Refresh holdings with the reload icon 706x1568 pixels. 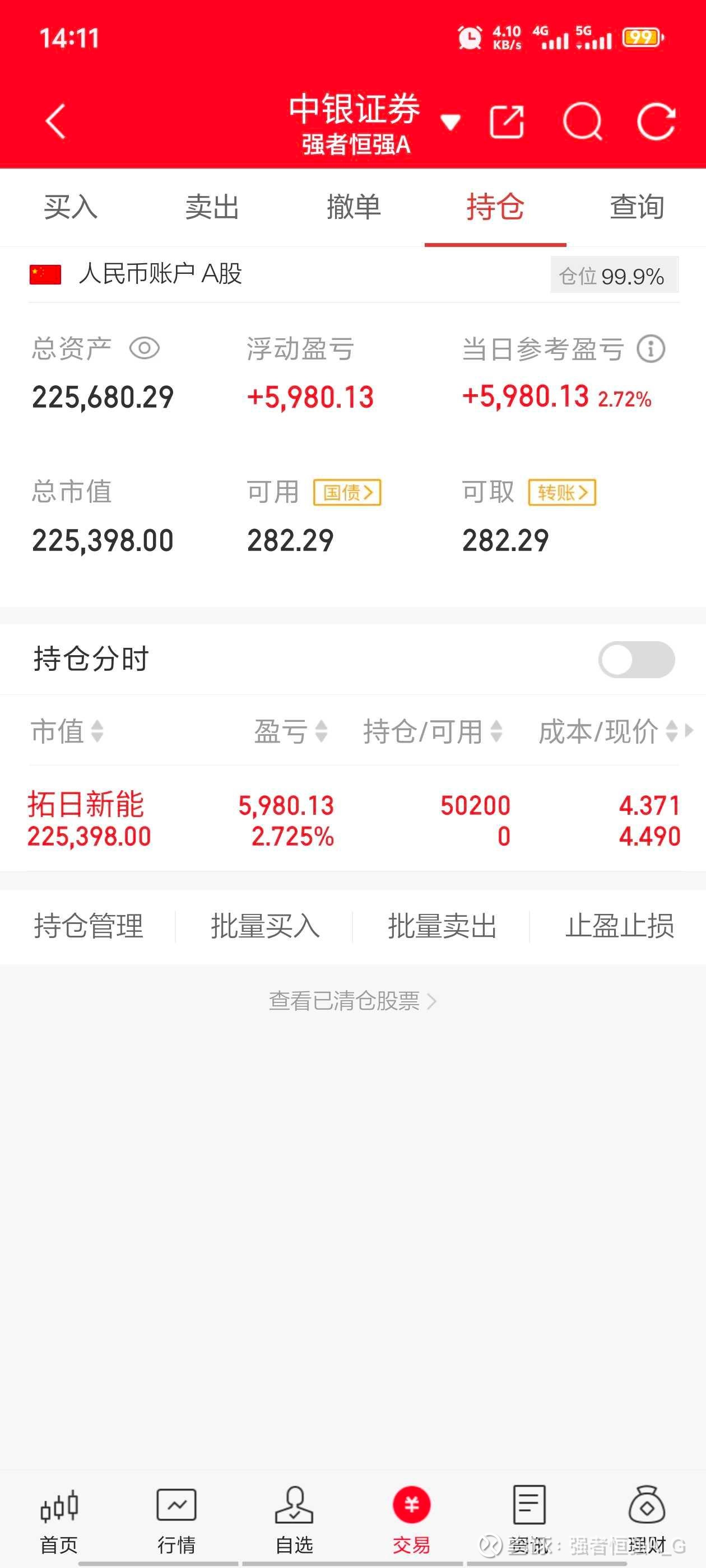point(656,122)
